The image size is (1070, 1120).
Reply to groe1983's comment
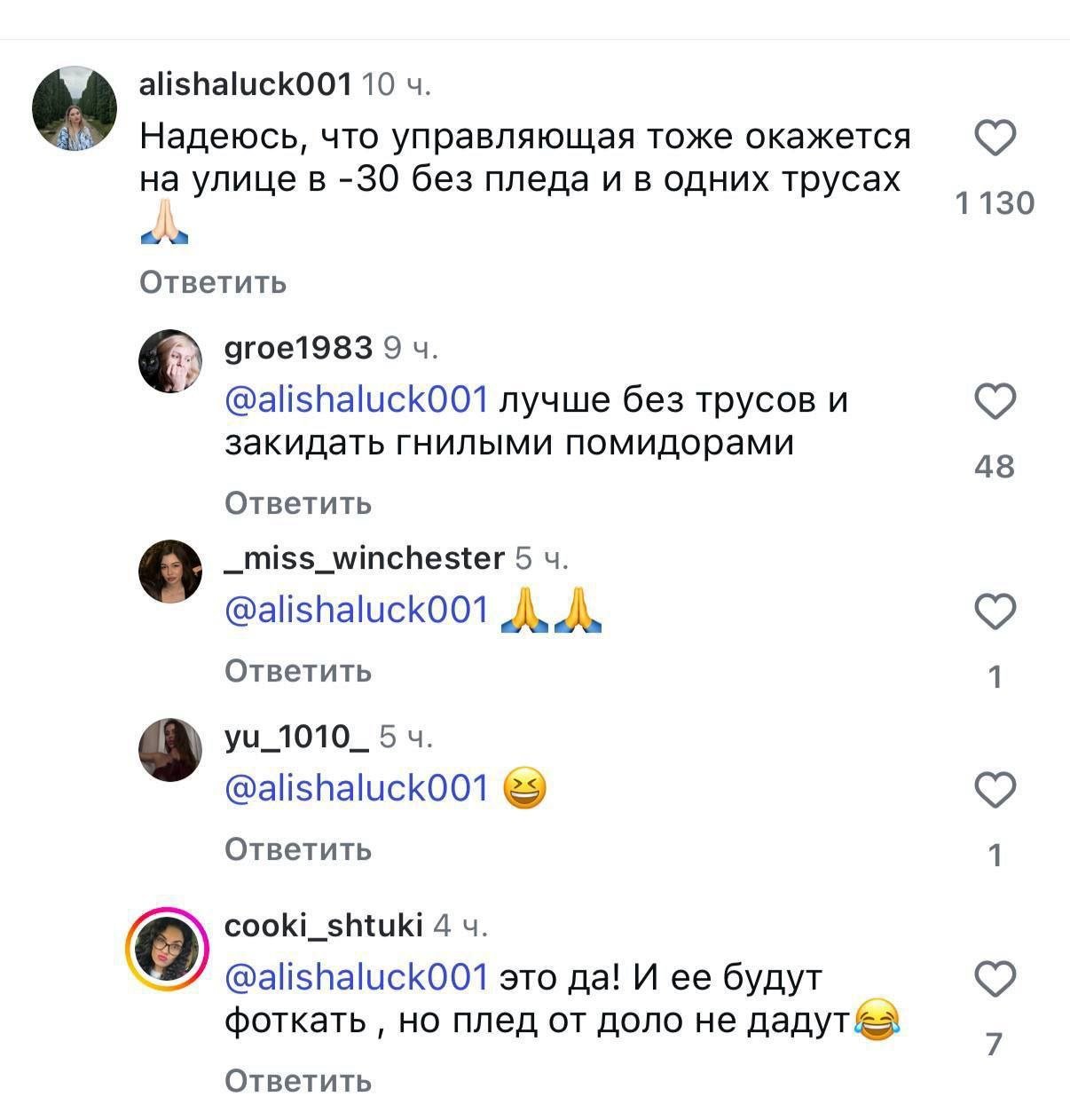coord(298,503)
